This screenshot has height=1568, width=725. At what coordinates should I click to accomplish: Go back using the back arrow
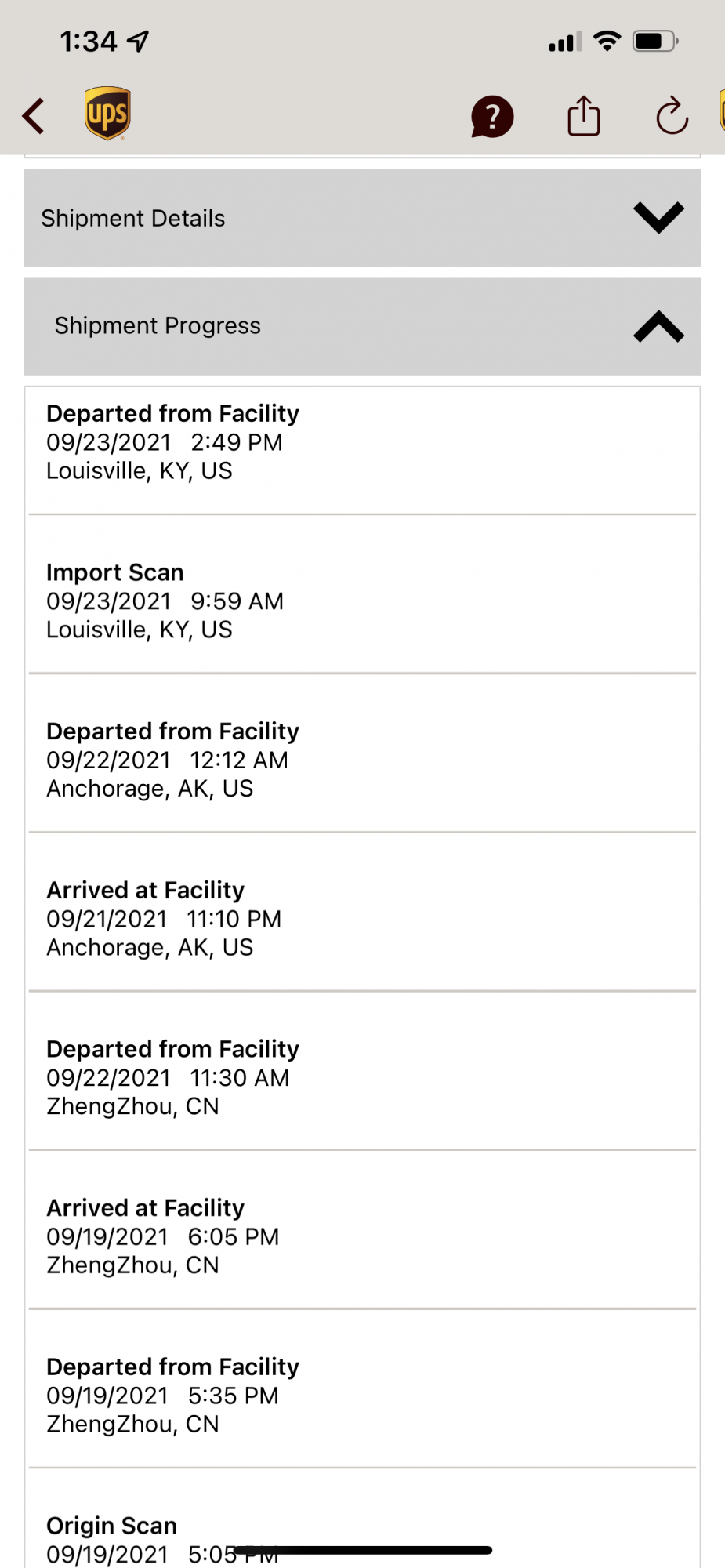[x=34, y=117]
